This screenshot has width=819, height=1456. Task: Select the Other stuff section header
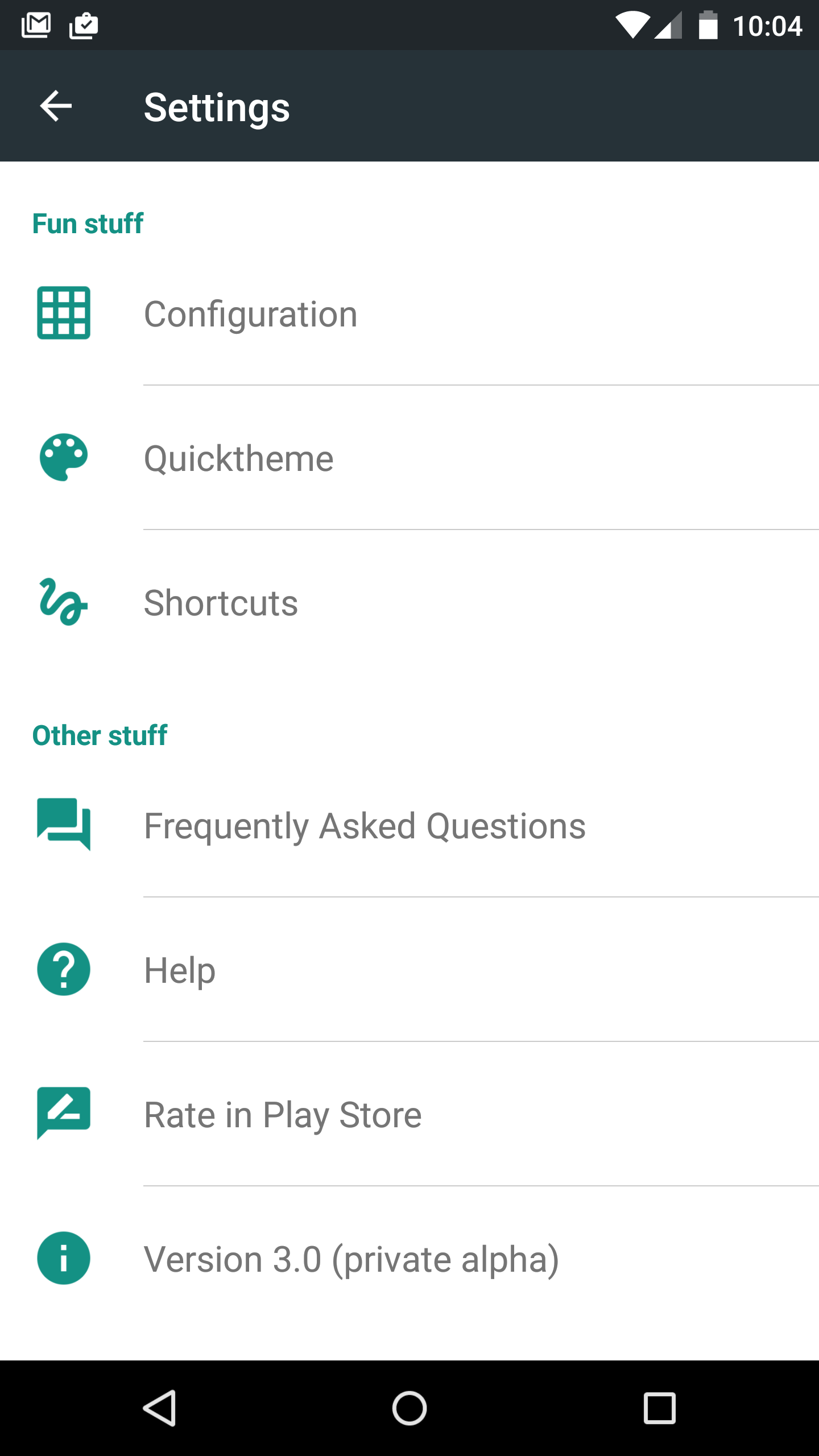tap(100, 735)
